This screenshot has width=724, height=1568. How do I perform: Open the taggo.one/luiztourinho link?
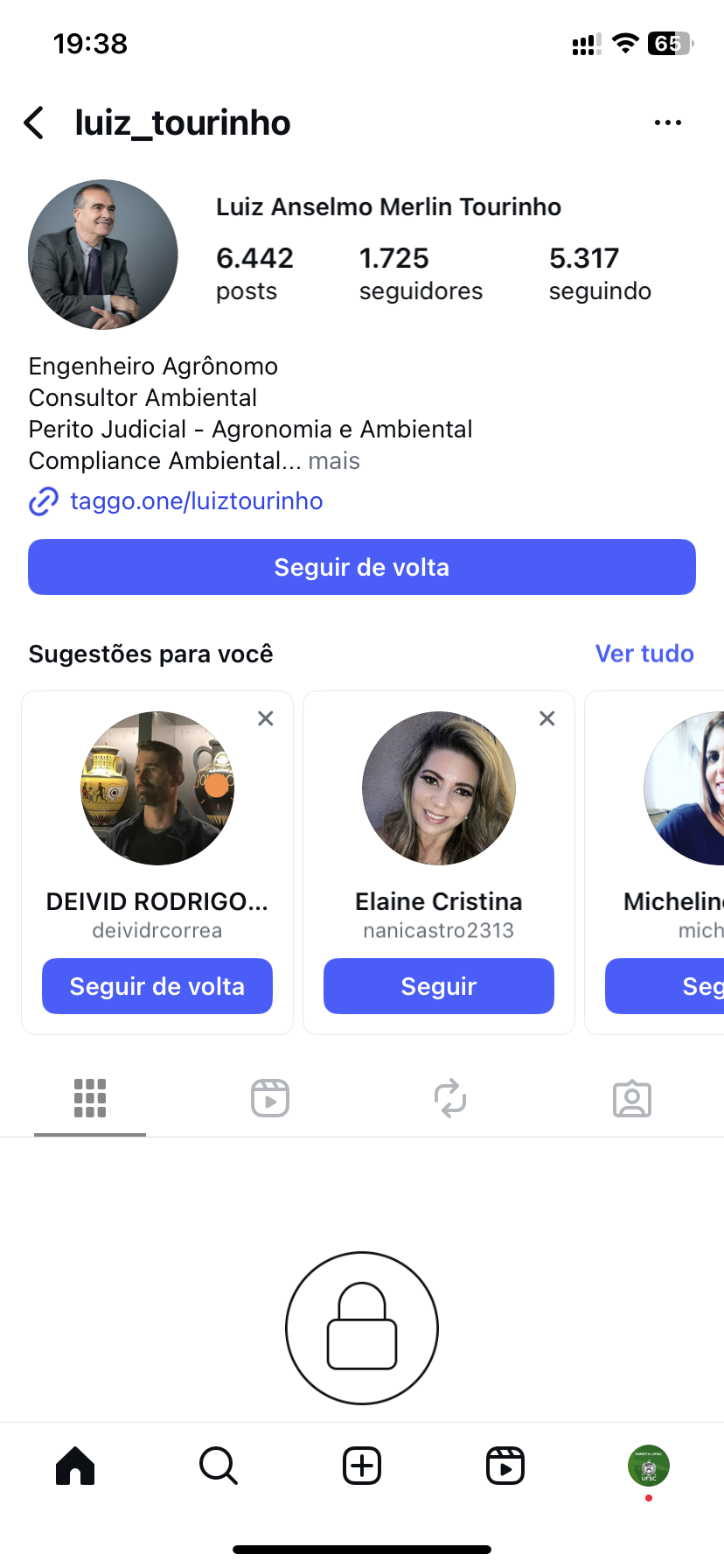pos(196,501)
